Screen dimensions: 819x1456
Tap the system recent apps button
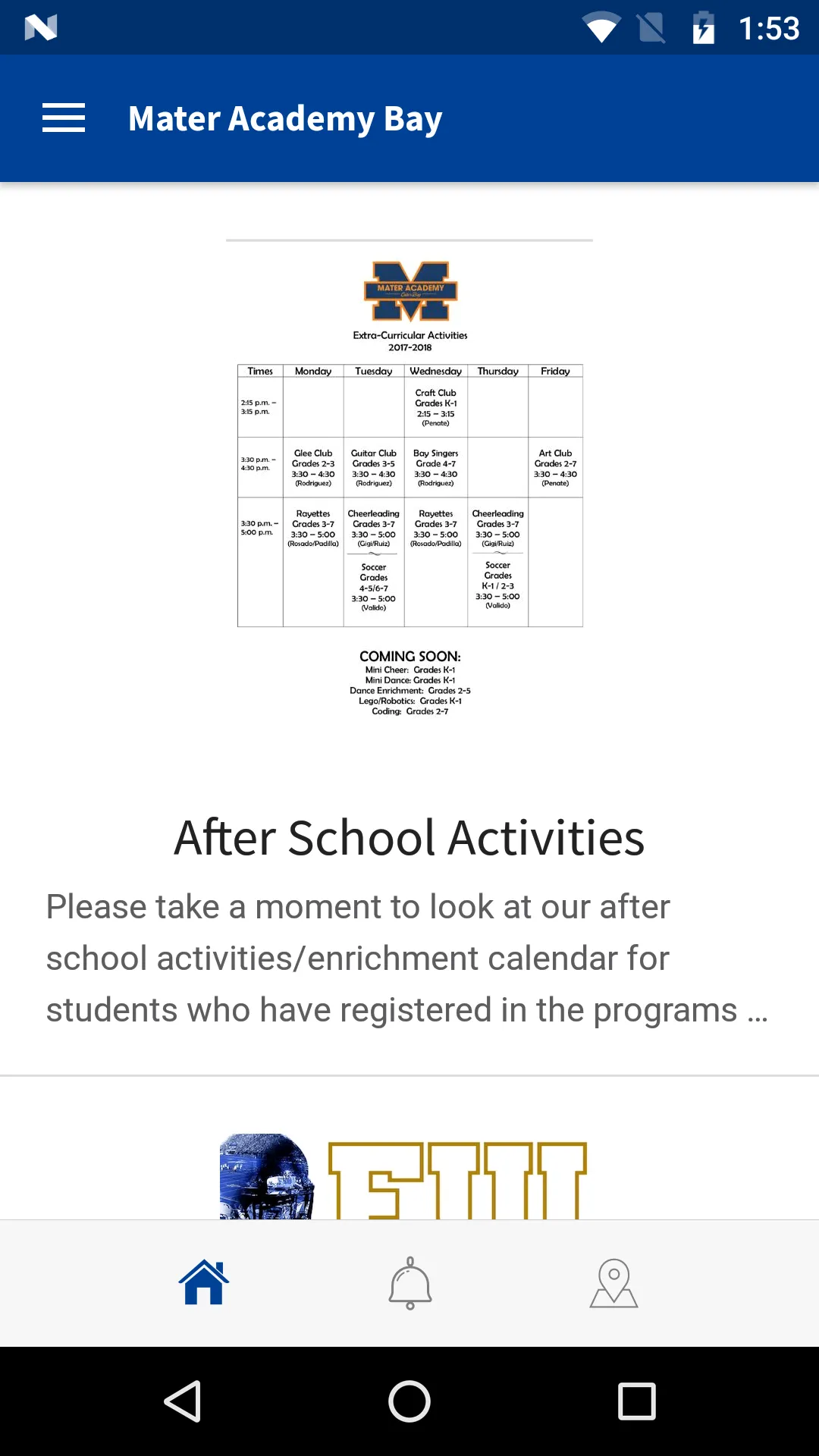point(637,1401)
